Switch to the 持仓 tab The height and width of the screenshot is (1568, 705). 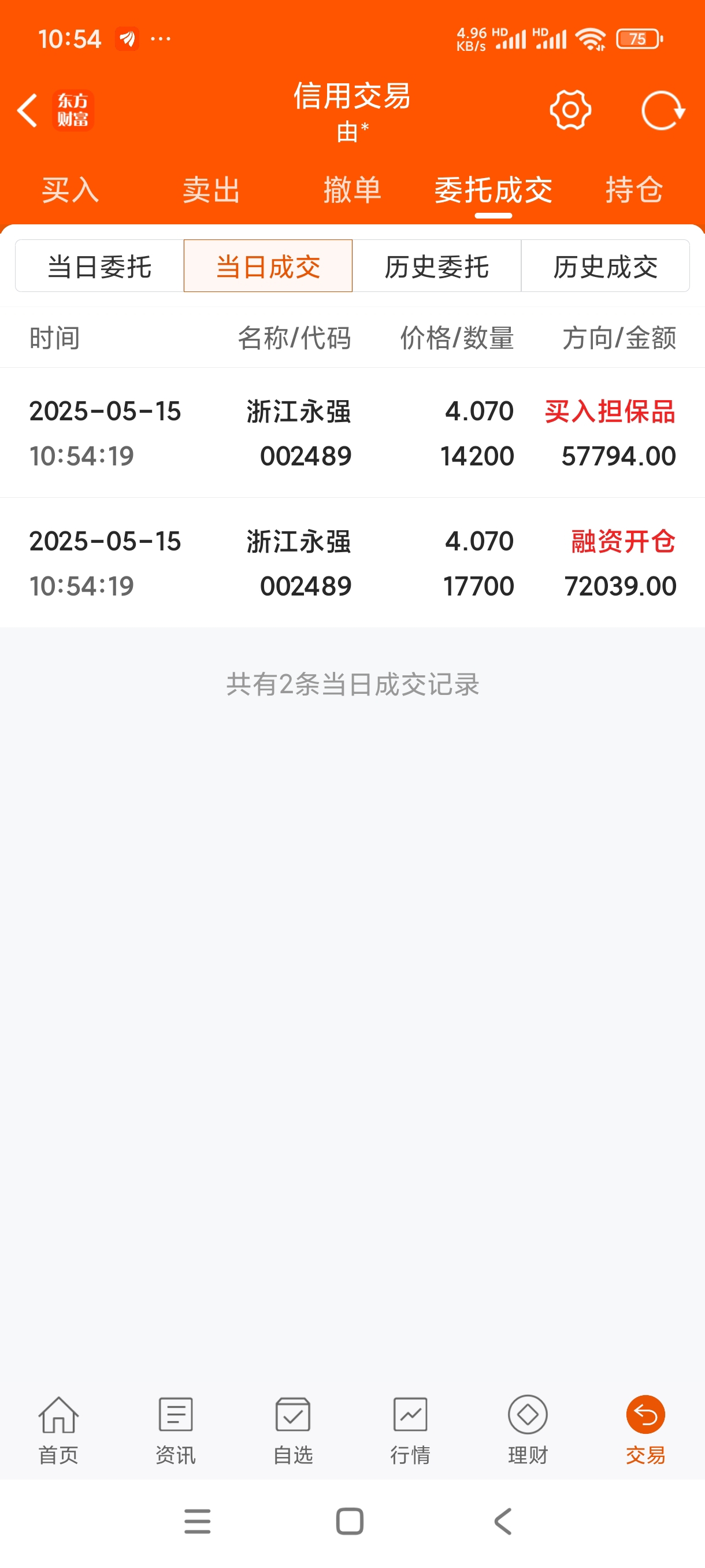pyautogui.click(x=634, y=190)
